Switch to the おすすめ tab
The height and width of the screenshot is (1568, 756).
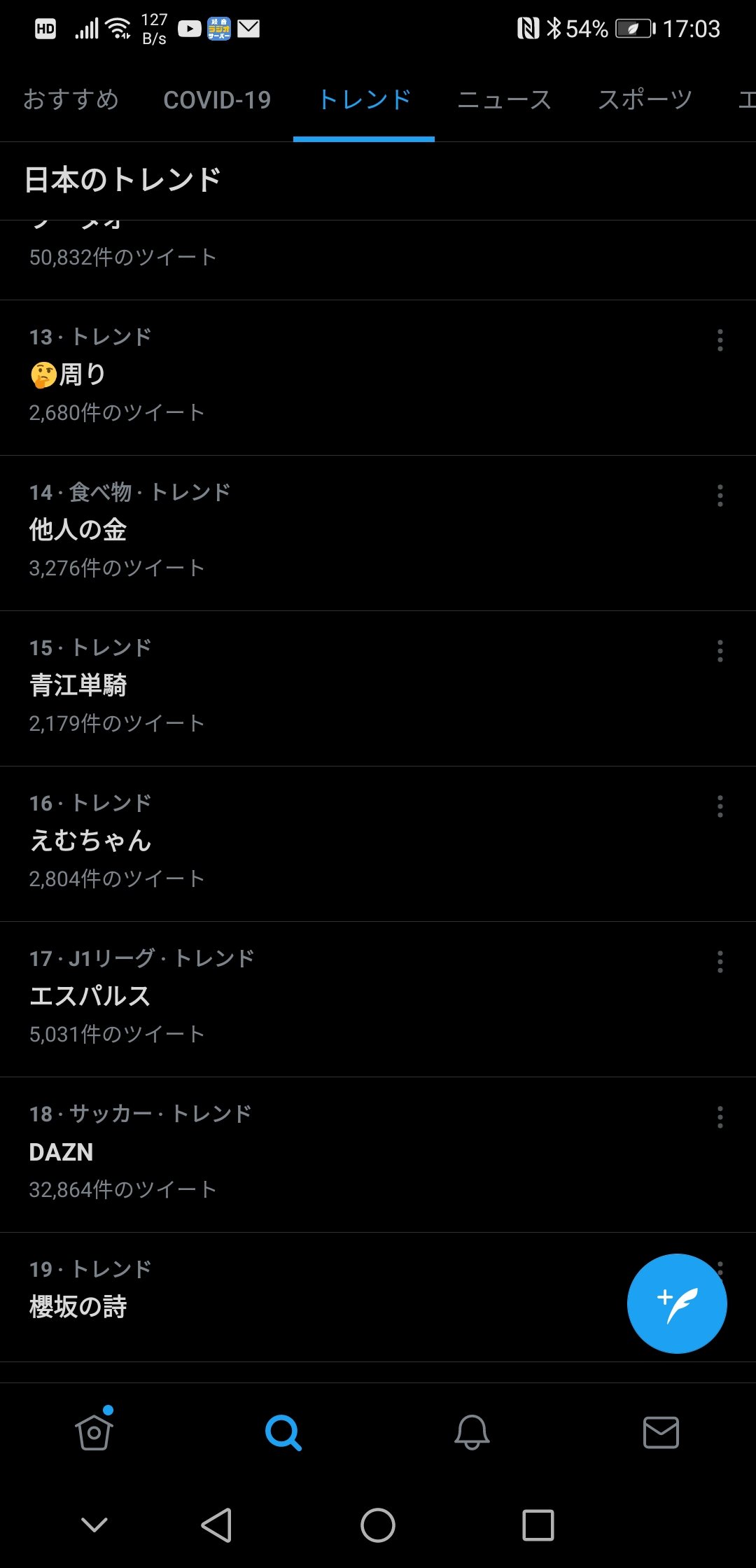pyautogui.click(x=71, y=100)
